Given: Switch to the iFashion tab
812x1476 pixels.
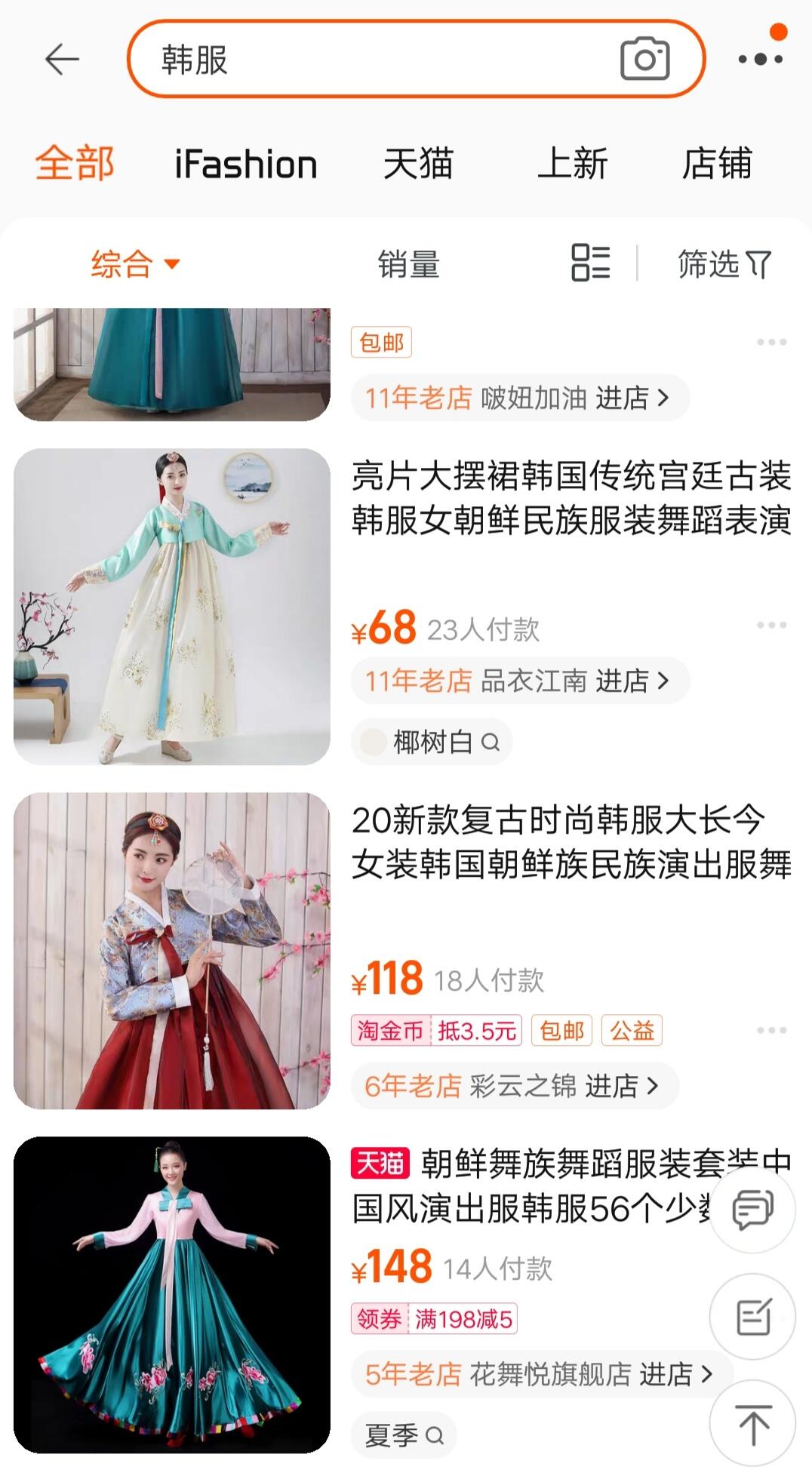Looking at the screenshot, I should 245,165.
